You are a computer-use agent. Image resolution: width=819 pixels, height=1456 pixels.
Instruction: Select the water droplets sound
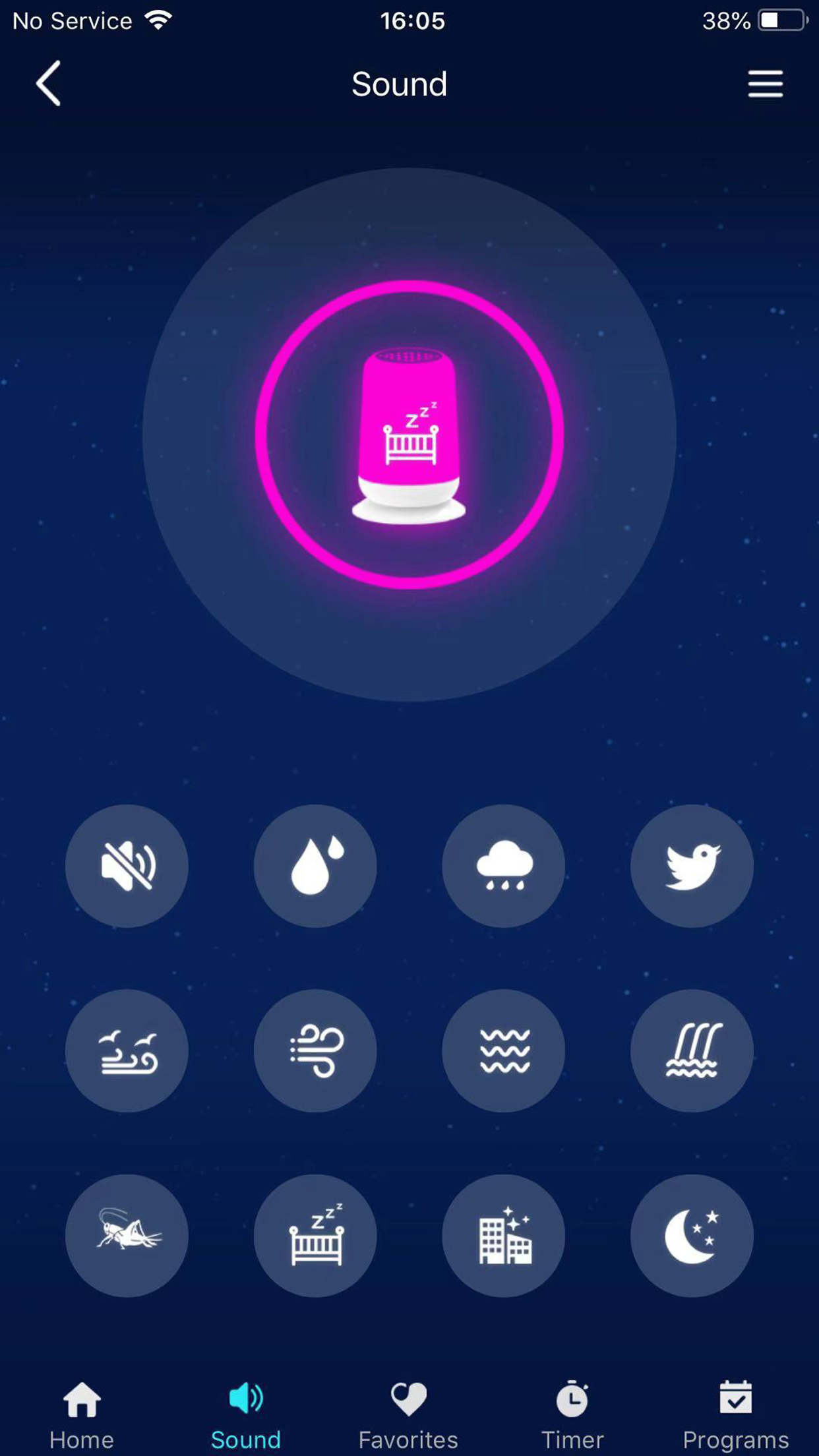(315, 866)
